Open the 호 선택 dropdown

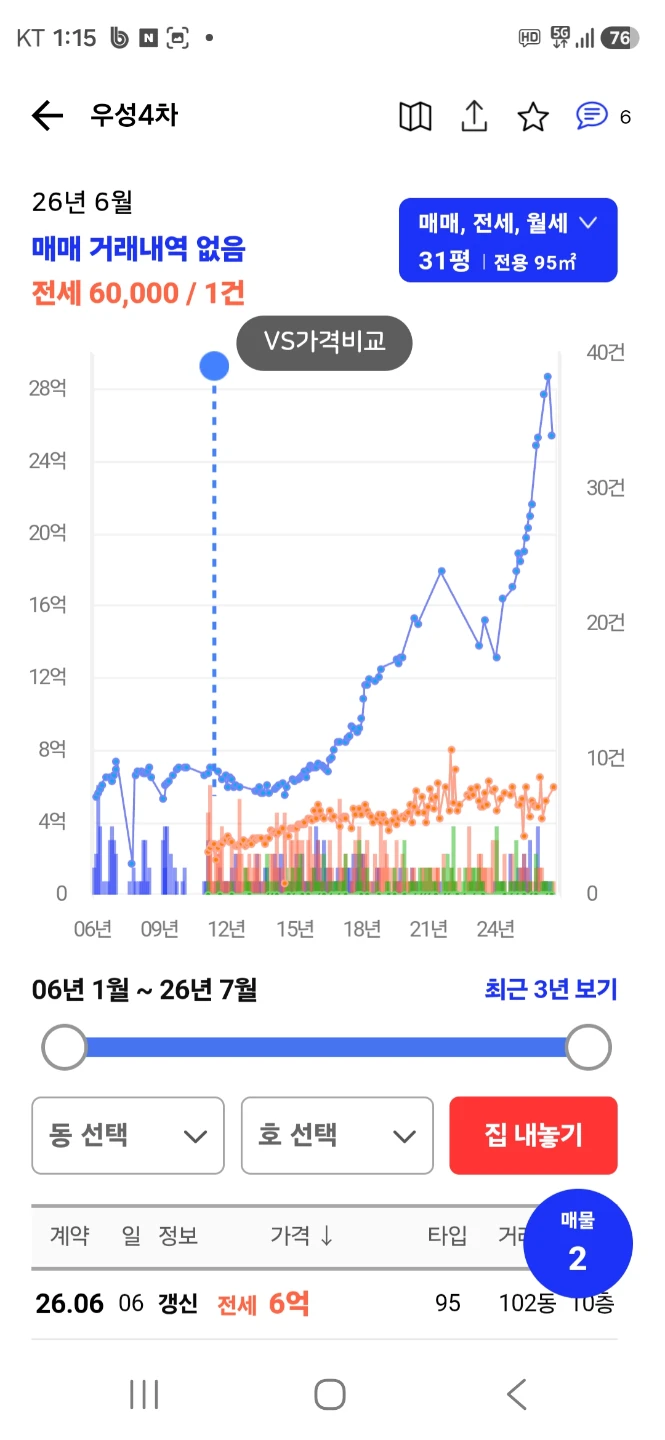337,1135
